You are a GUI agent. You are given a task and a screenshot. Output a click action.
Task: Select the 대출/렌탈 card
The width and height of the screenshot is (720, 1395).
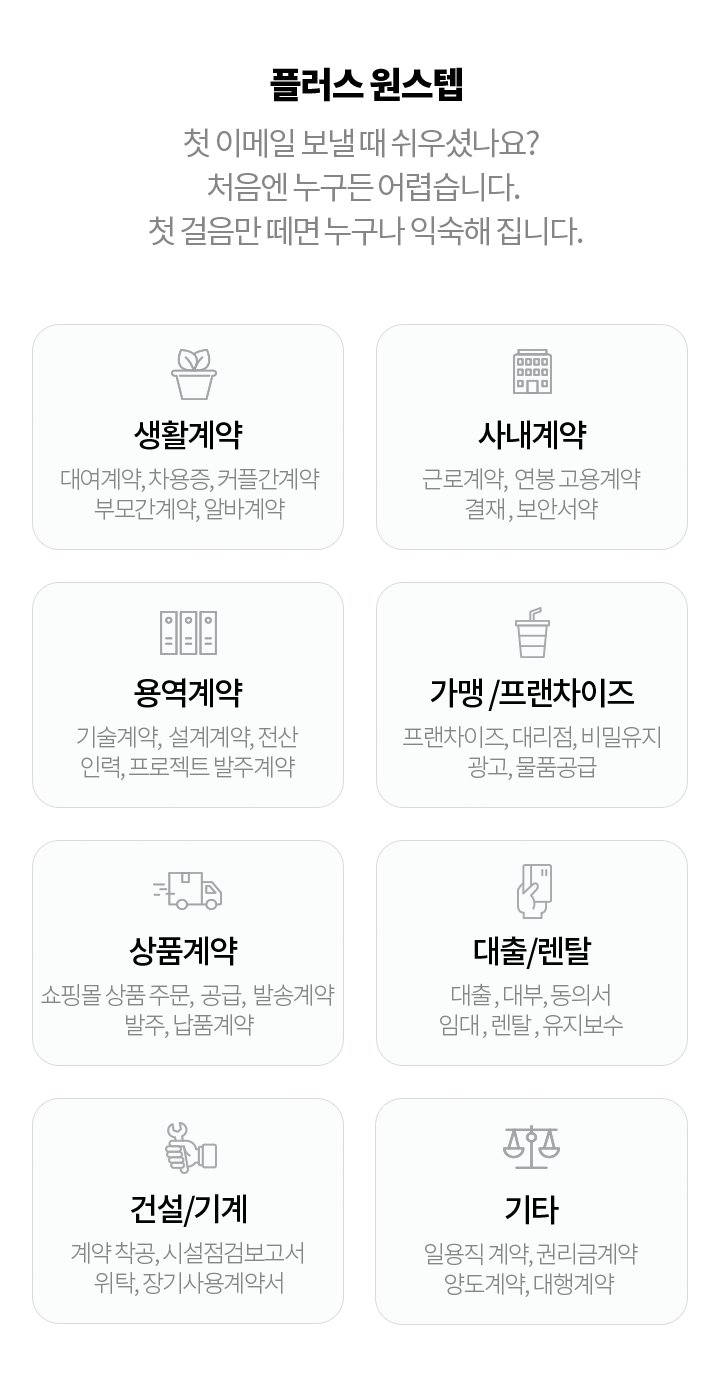pos(532,953)
